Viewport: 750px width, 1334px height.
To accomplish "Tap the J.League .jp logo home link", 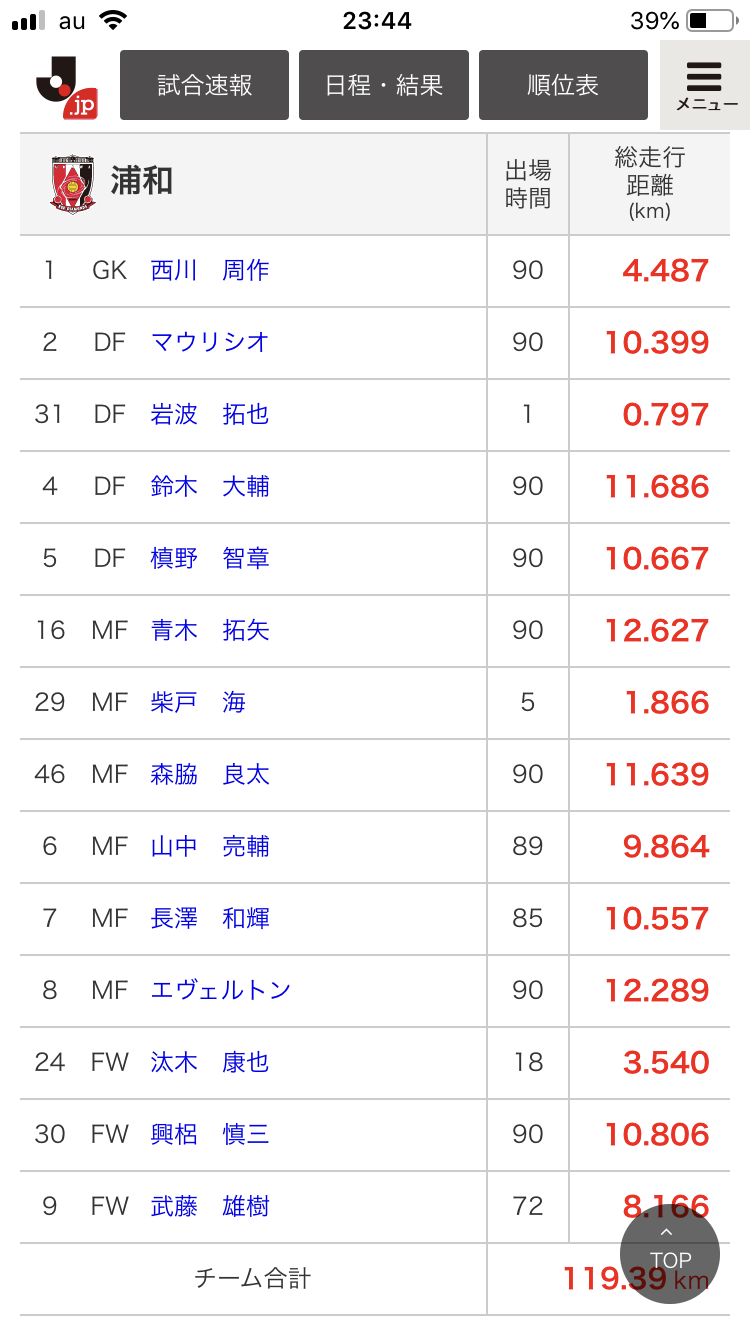I will pyautogui.click(x=66, y=87).
